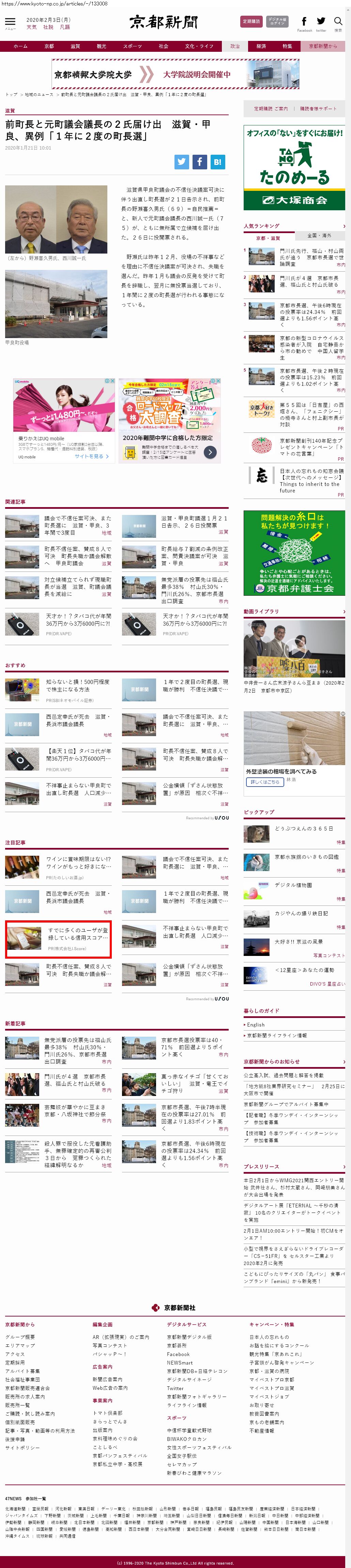Switch to the スポーツ navigation tab
Screen dimensions: 351x1568
[x=132, y=46]
